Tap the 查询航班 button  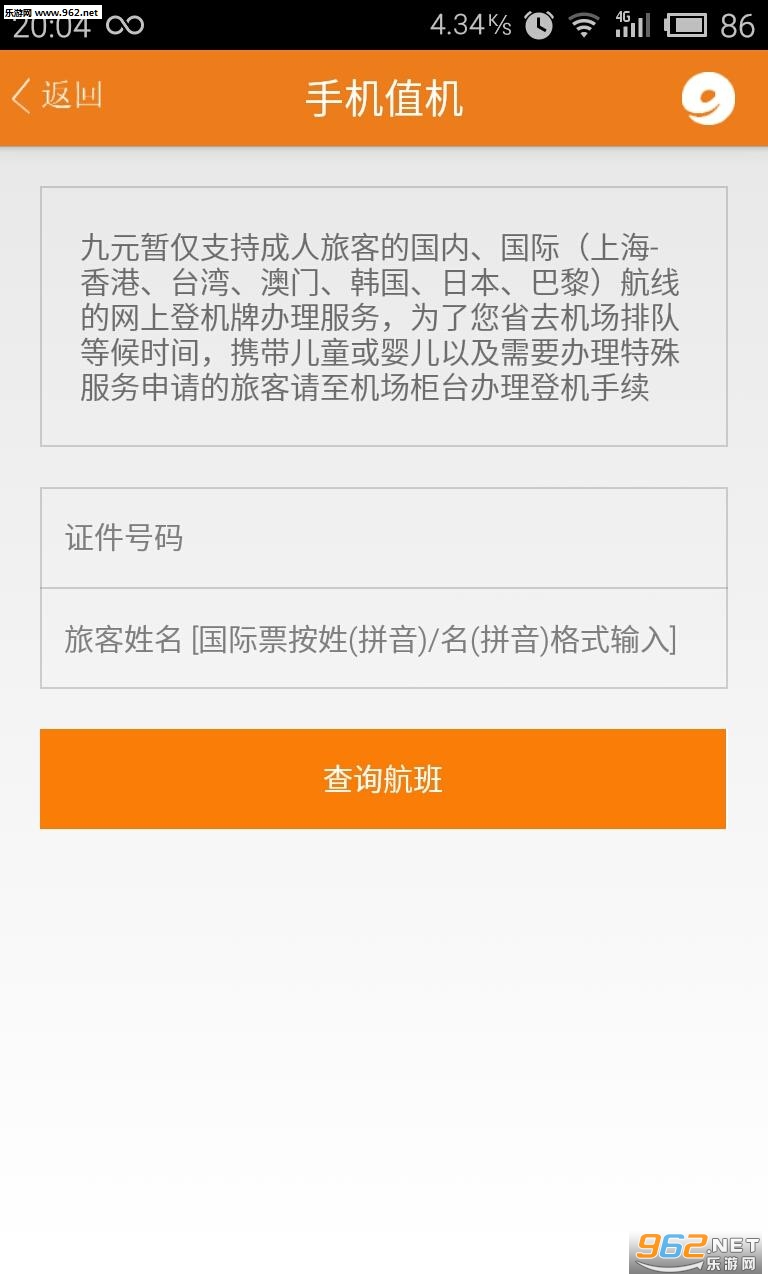[383, 779]
